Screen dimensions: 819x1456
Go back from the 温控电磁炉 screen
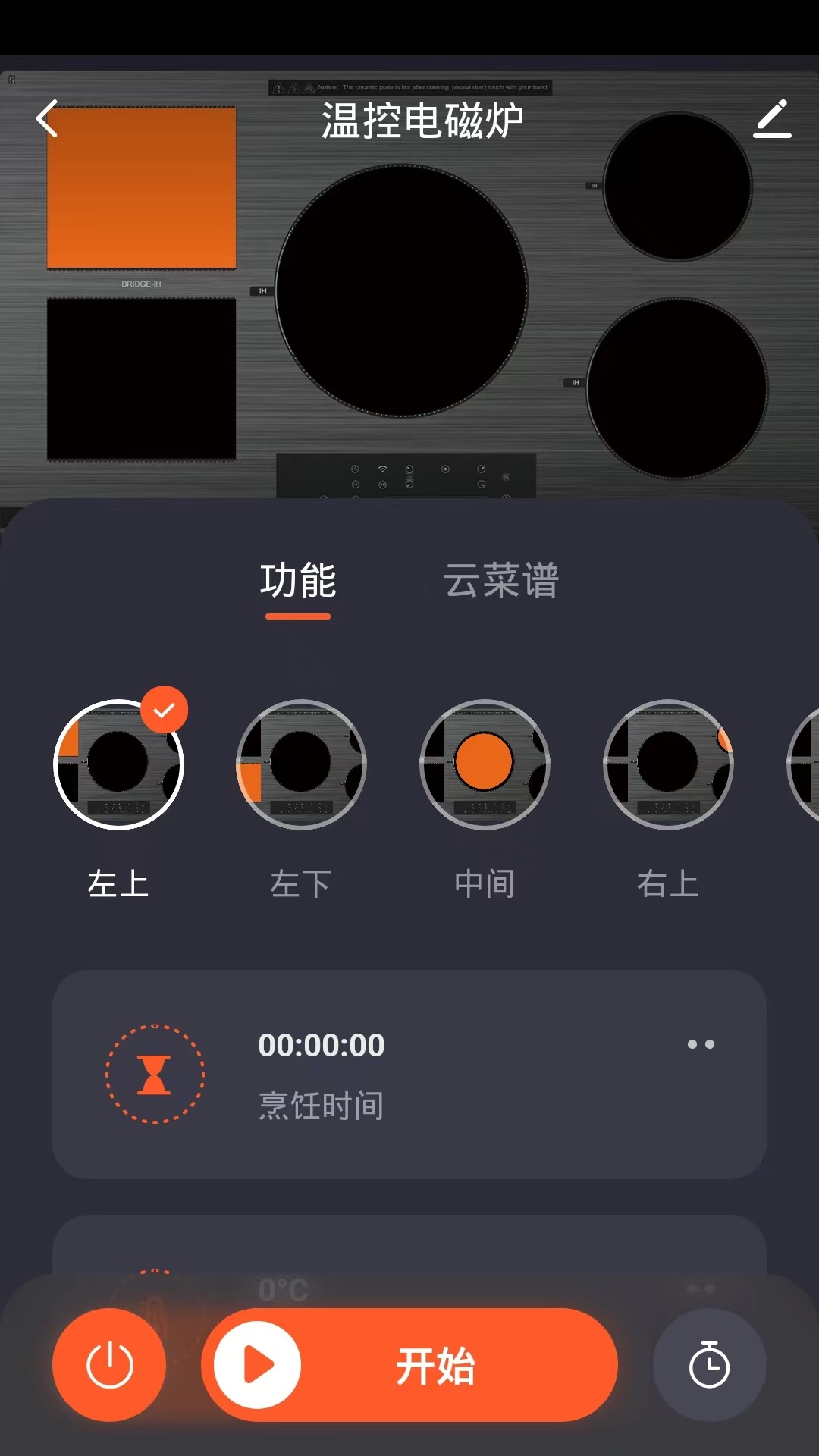tap(47, 119)
